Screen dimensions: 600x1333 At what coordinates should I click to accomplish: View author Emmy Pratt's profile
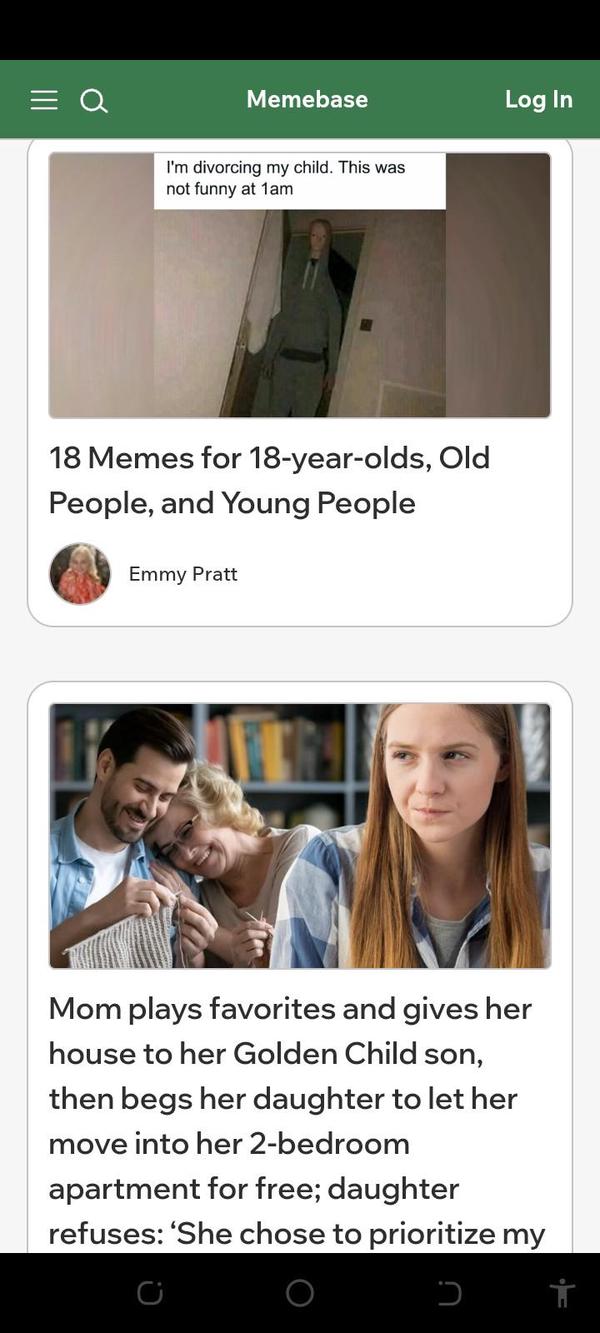[183, 574]
